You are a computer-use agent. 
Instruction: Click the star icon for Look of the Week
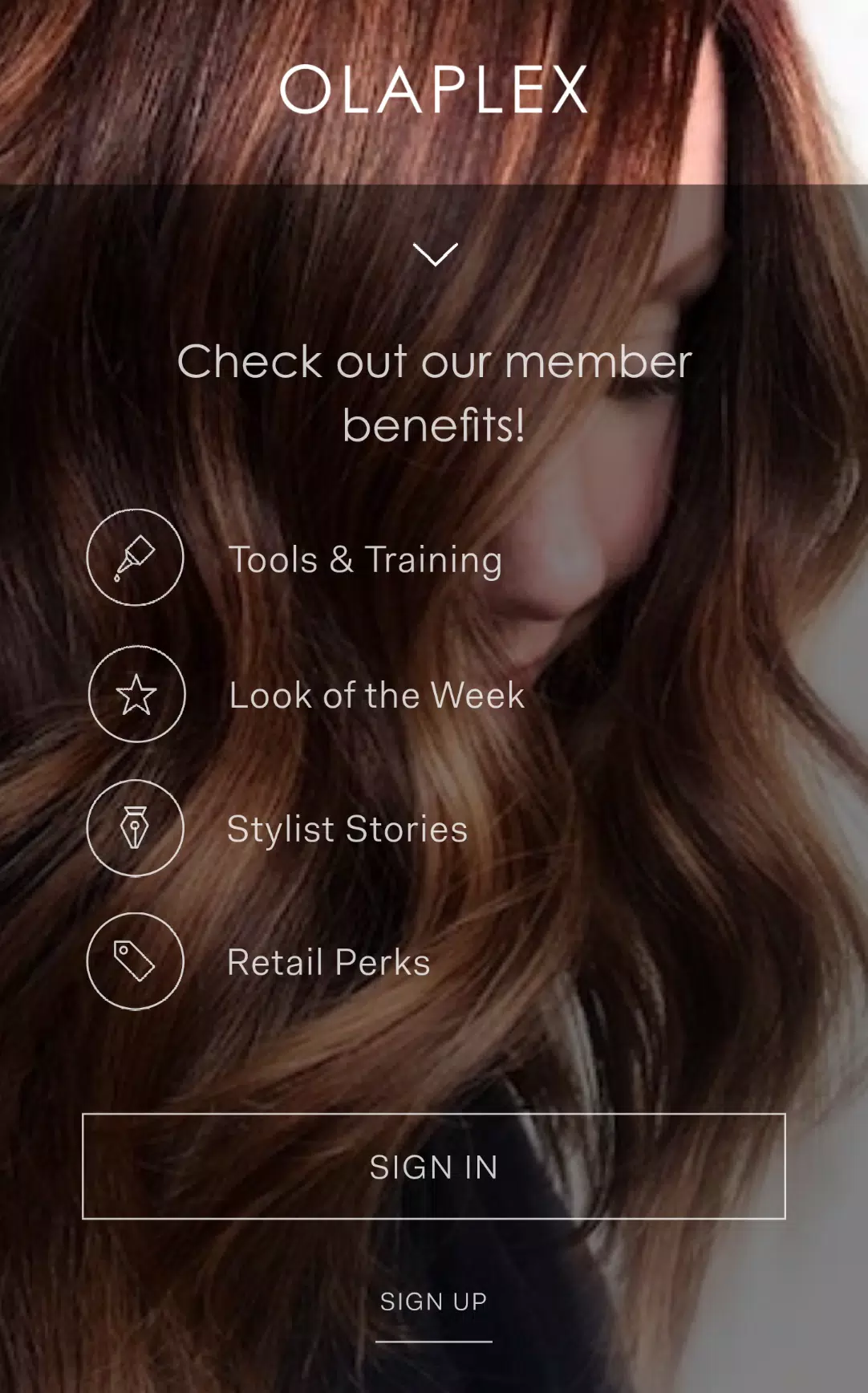tap(135, 695)
